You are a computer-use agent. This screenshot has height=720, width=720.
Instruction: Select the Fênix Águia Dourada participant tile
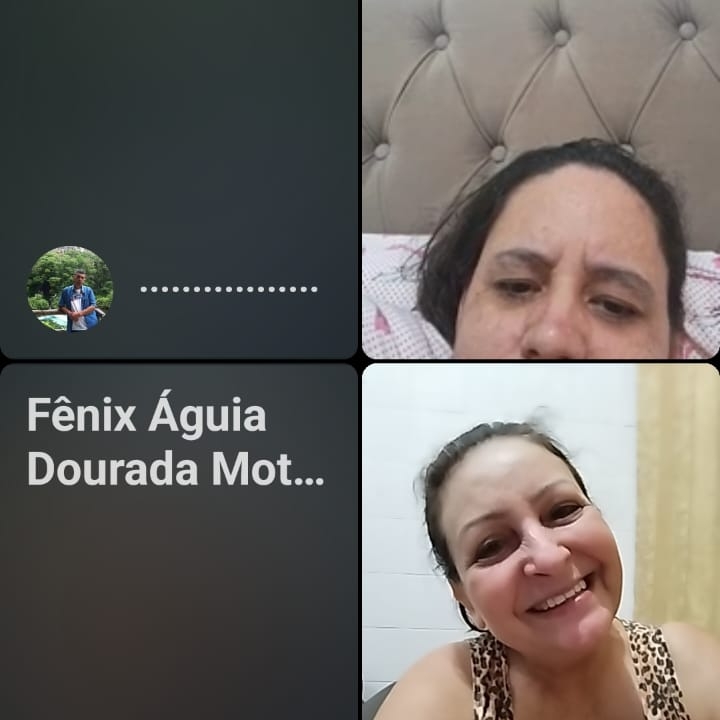coord(178,540)
